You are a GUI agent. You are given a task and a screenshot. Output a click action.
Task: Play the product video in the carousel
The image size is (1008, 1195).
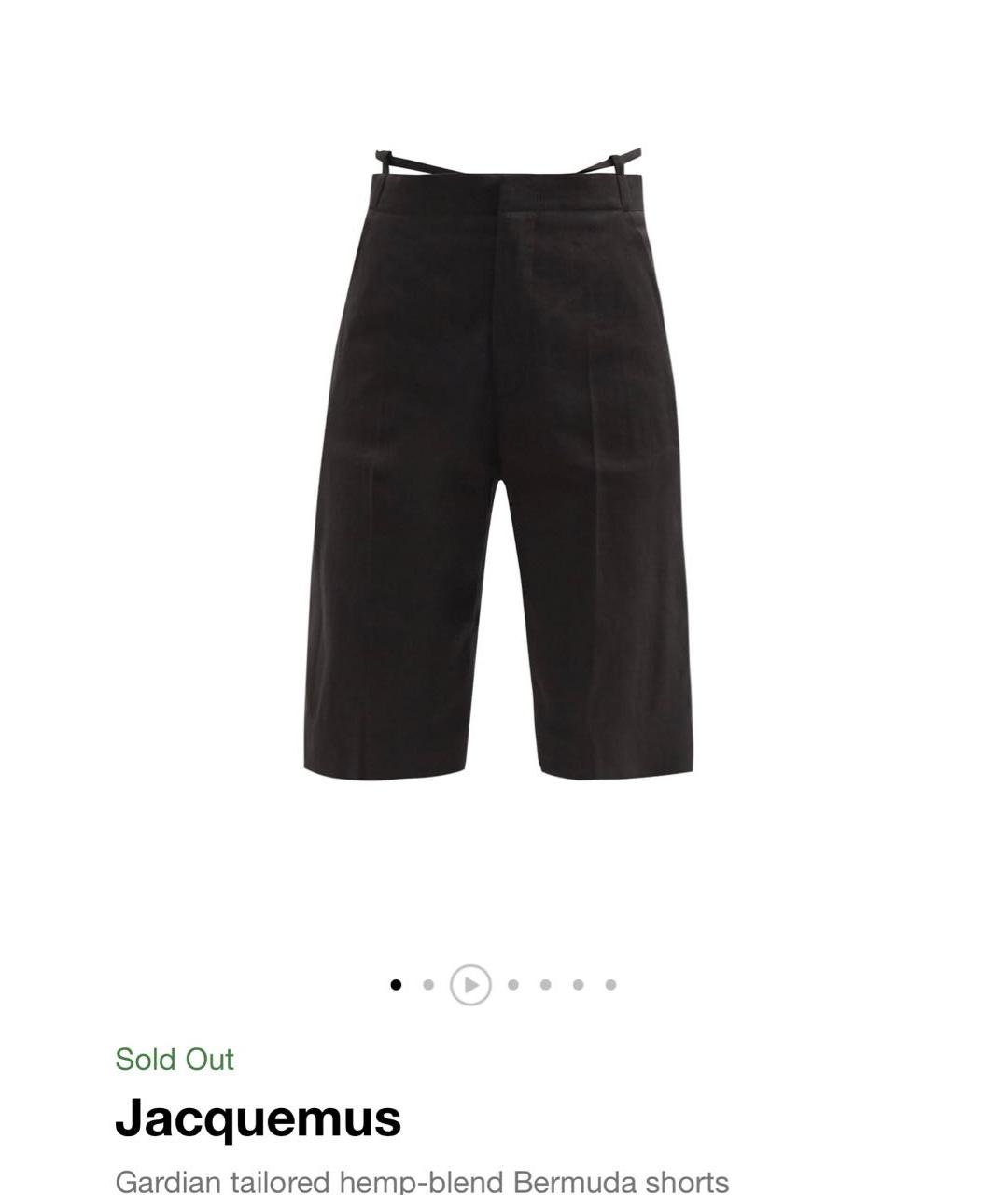click(x=470, y=984)
